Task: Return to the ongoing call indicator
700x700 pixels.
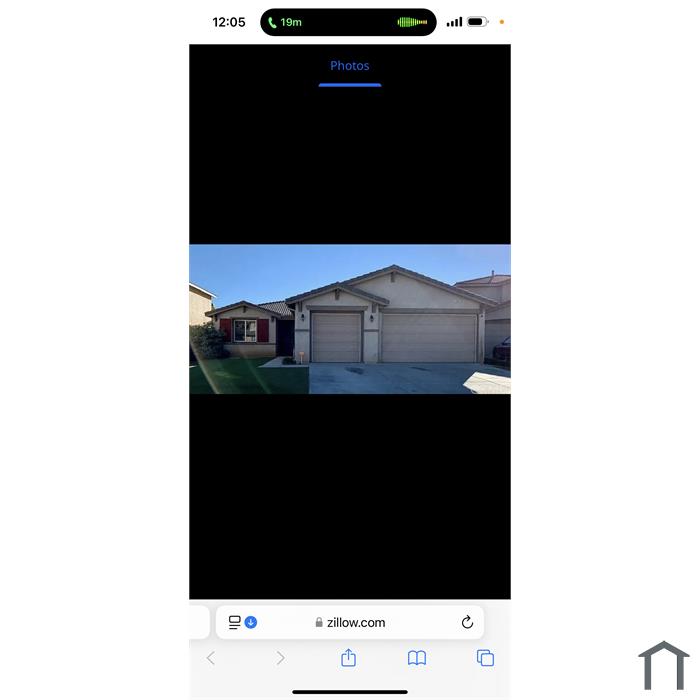Action: pos(285,22)
